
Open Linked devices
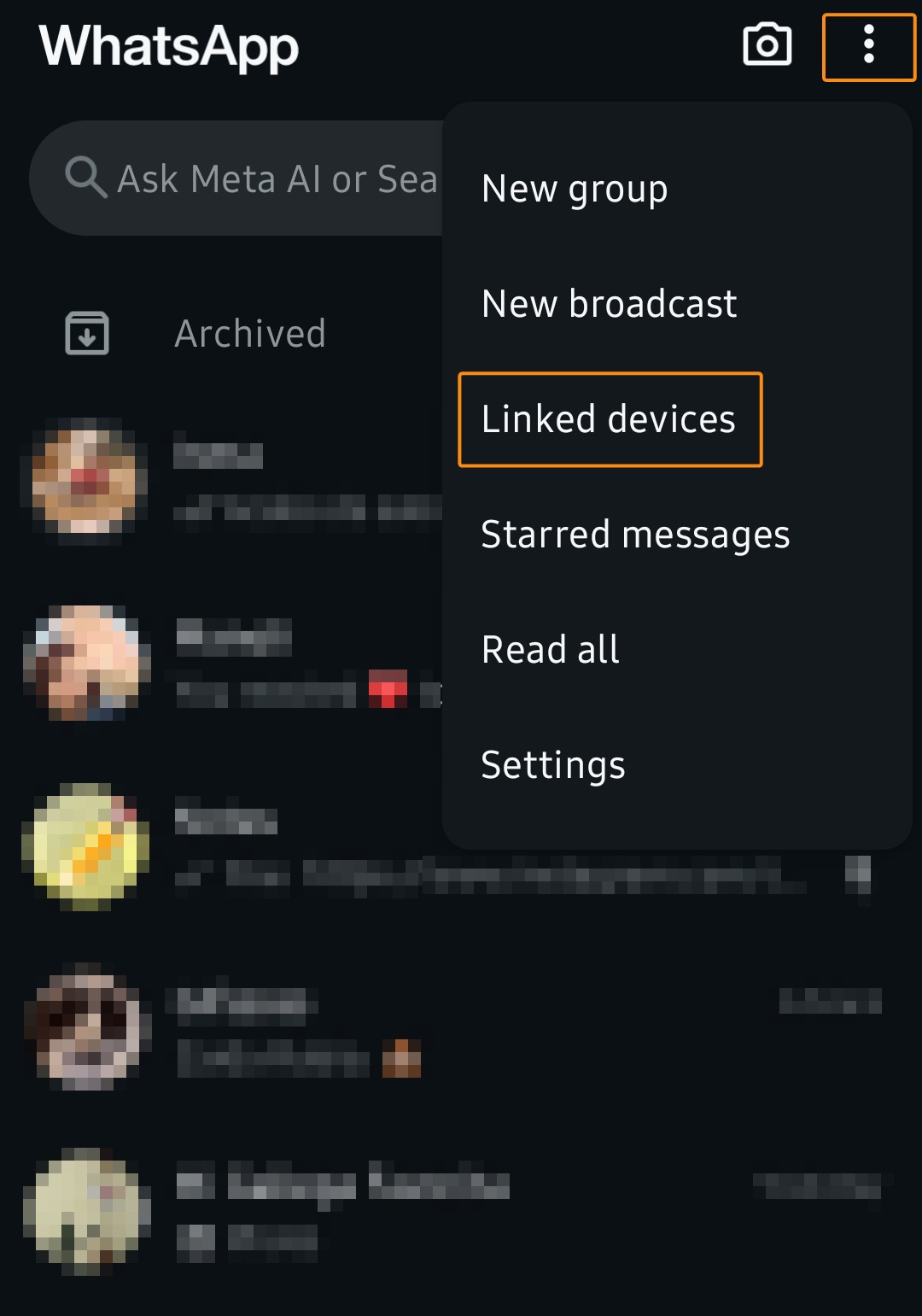tap(609, 419)
